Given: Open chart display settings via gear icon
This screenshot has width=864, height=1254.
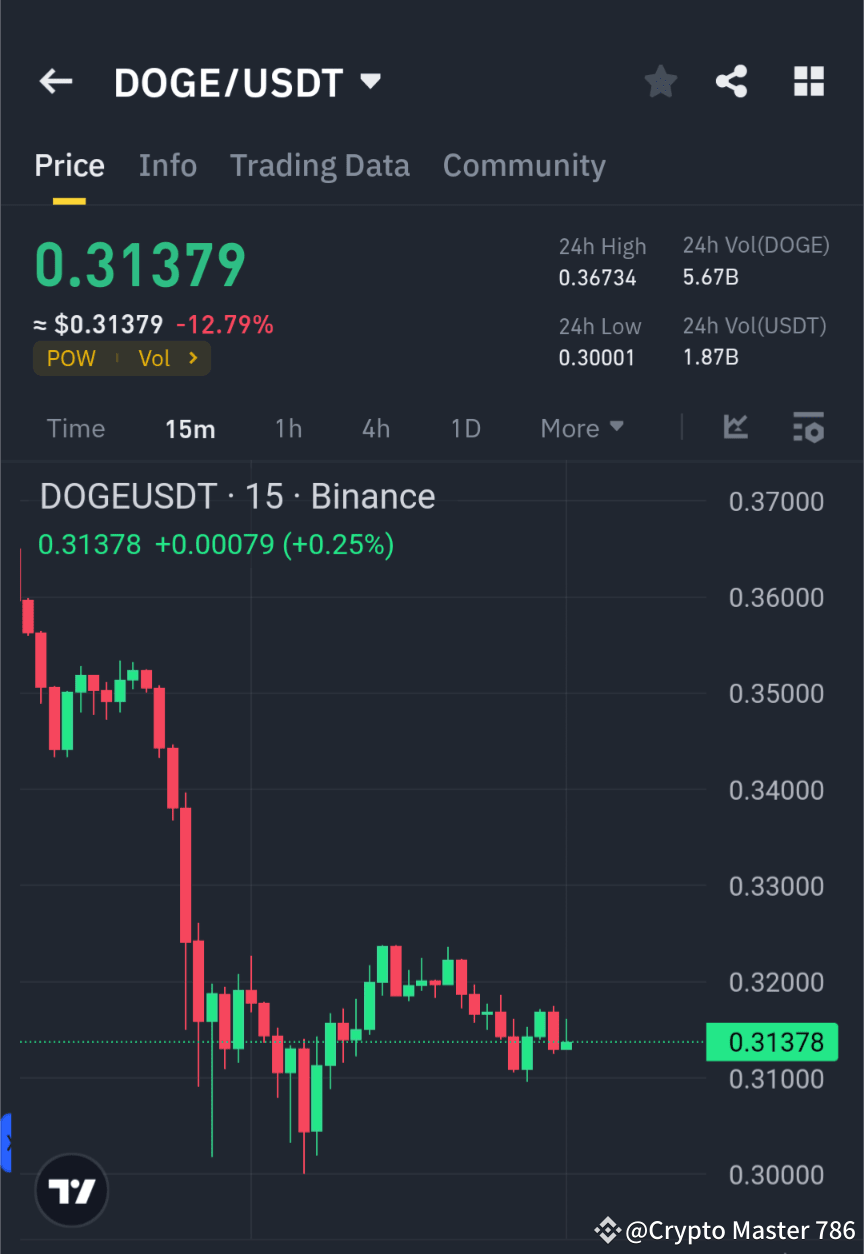Looking at the screenshot, I should click(x=808, y=428).
